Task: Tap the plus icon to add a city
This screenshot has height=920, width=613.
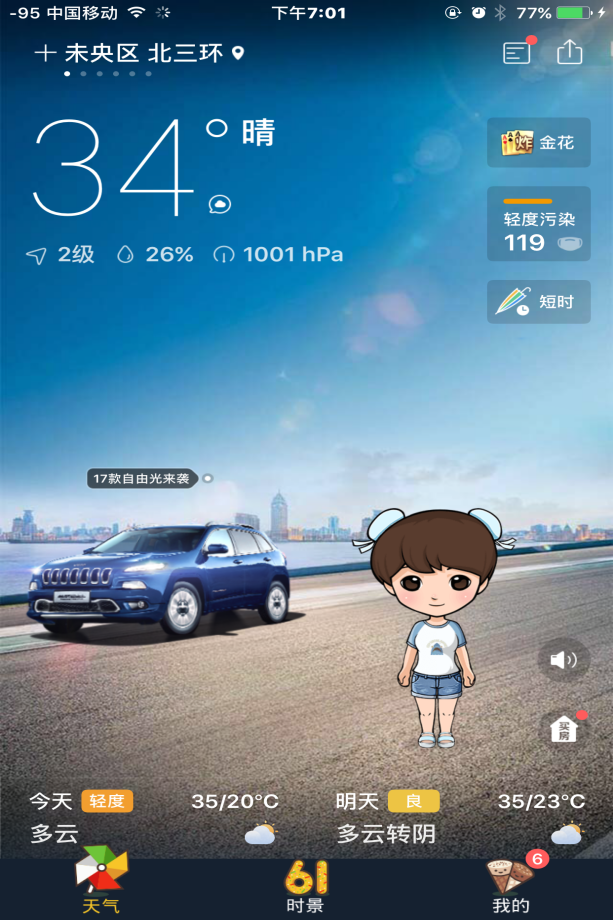Action: point(44,53)
